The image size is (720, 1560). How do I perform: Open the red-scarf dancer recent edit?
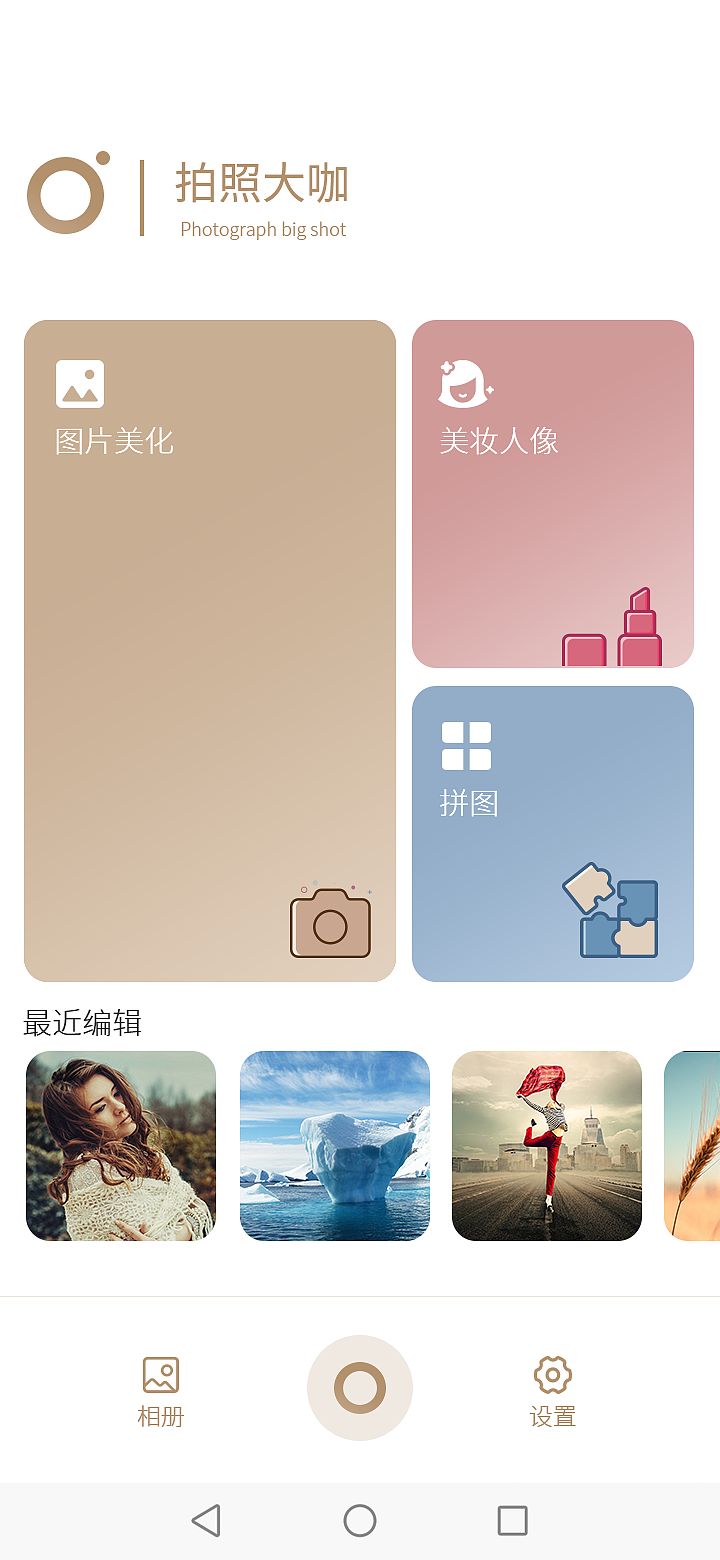[546, 1146]
